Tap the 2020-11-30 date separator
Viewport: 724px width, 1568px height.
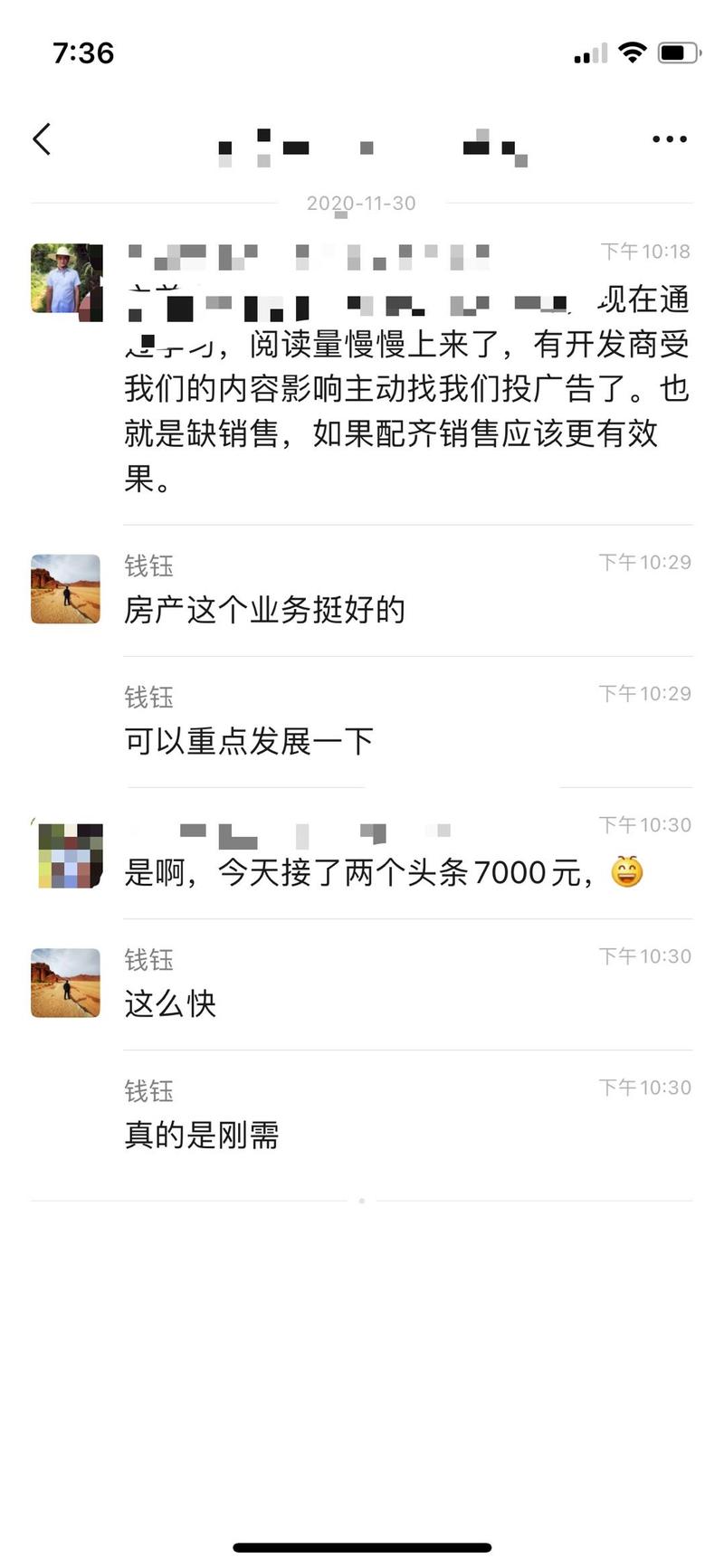361,203
